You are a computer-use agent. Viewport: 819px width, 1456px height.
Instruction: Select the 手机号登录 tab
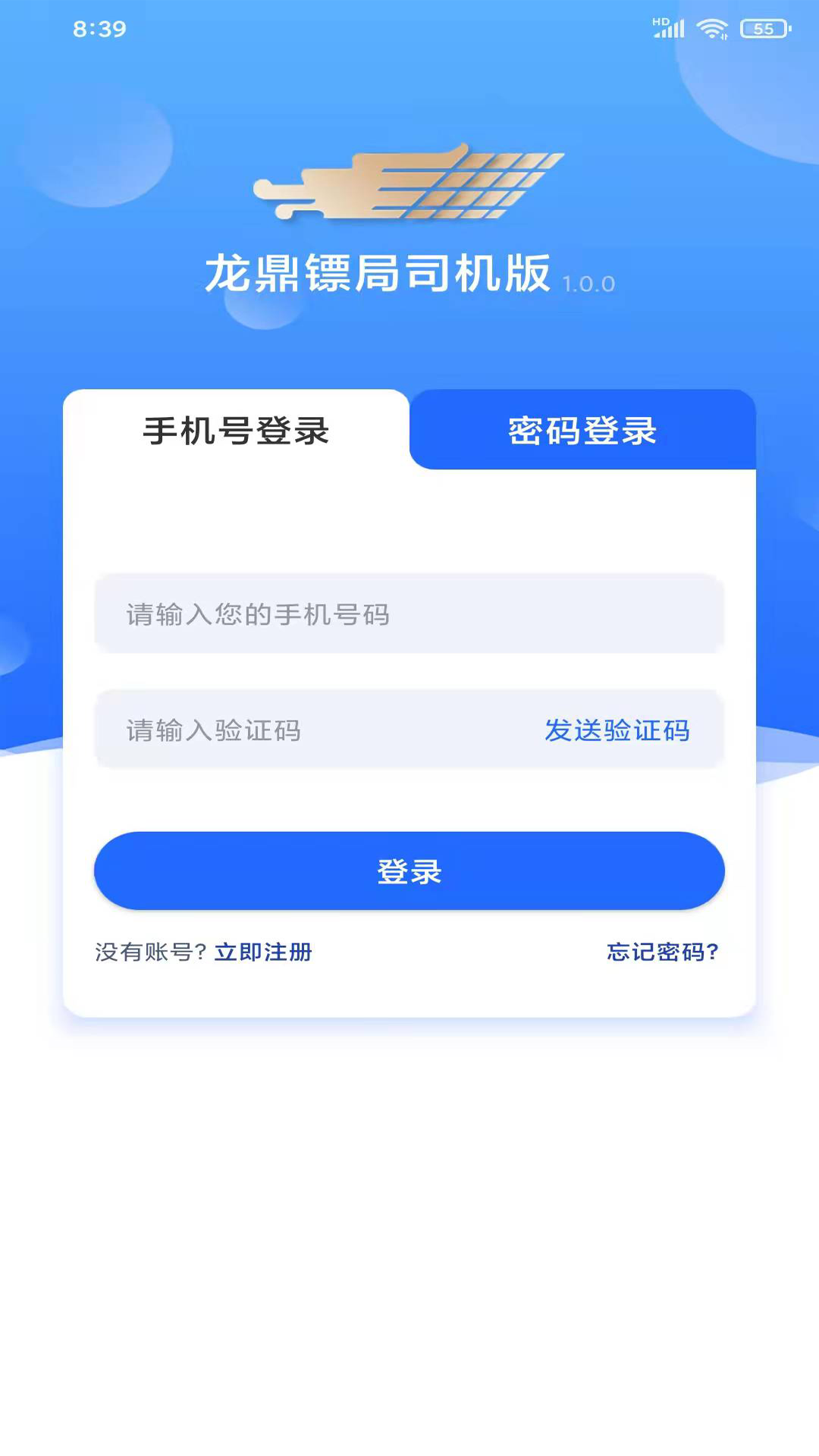[237, 430]
